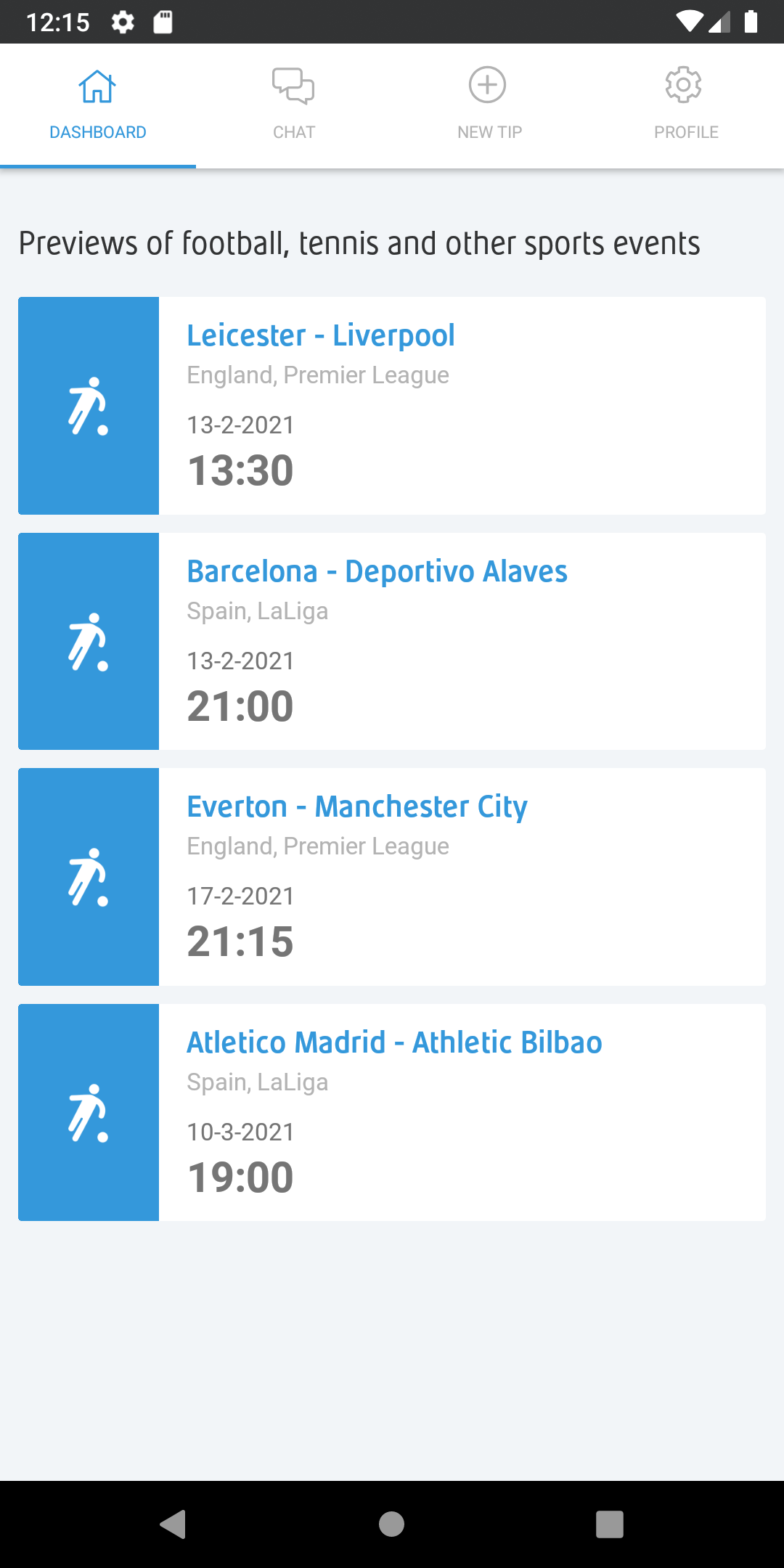
Task: Switch to the Dashboard tab
Action: coord(98,106)
